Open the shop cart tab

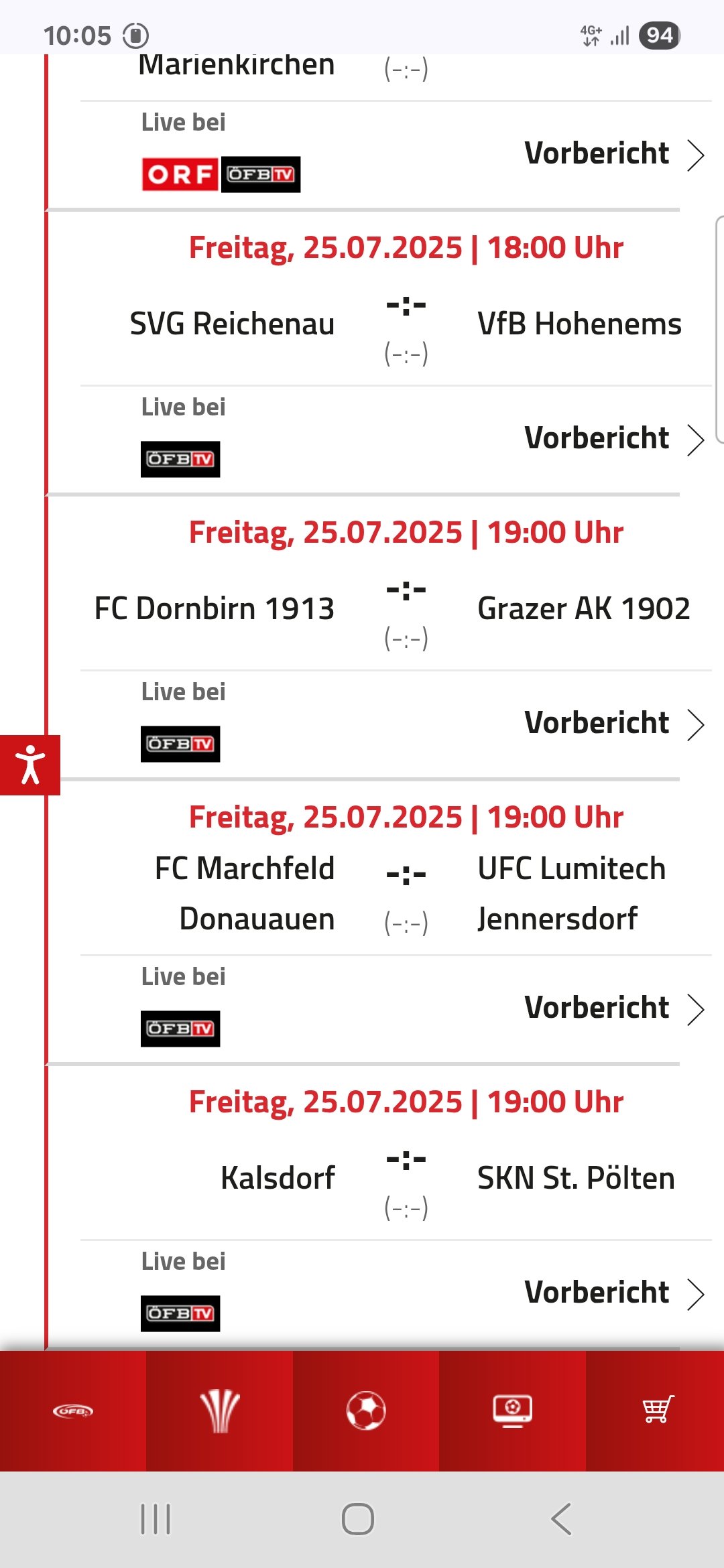pyautogui.click(x=655, y=1411)
